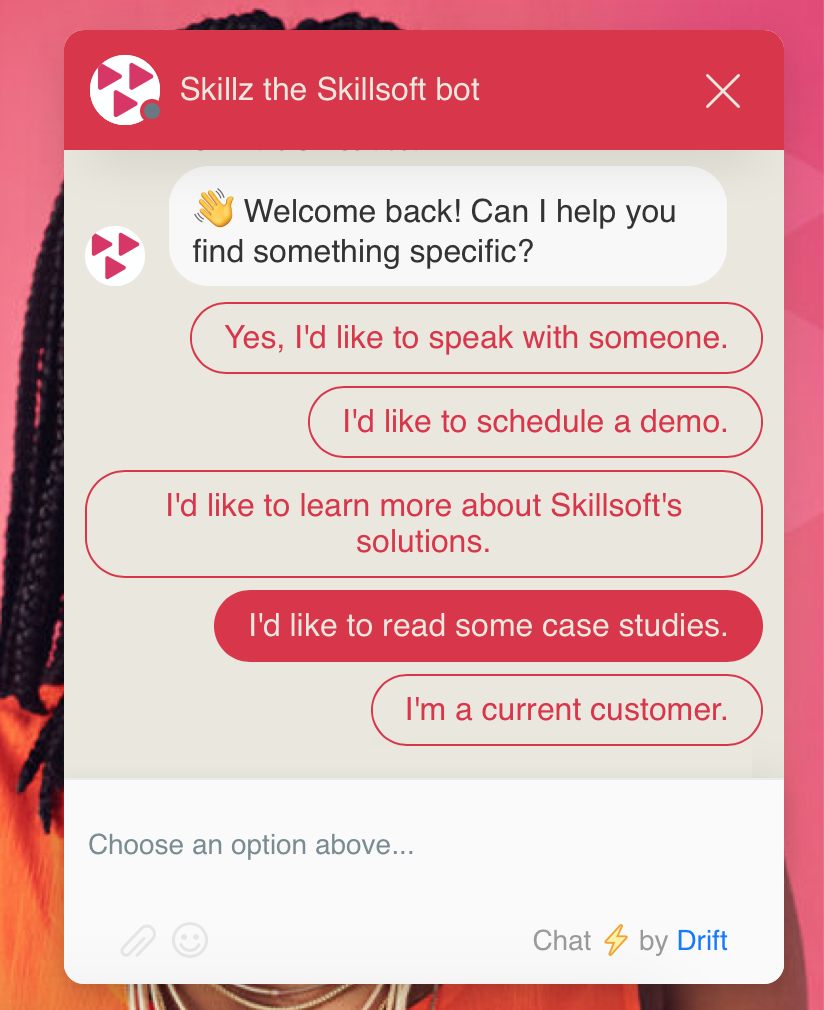Close the Skillz chat window
Screen dimensions: 824x1010
(722, 91)
